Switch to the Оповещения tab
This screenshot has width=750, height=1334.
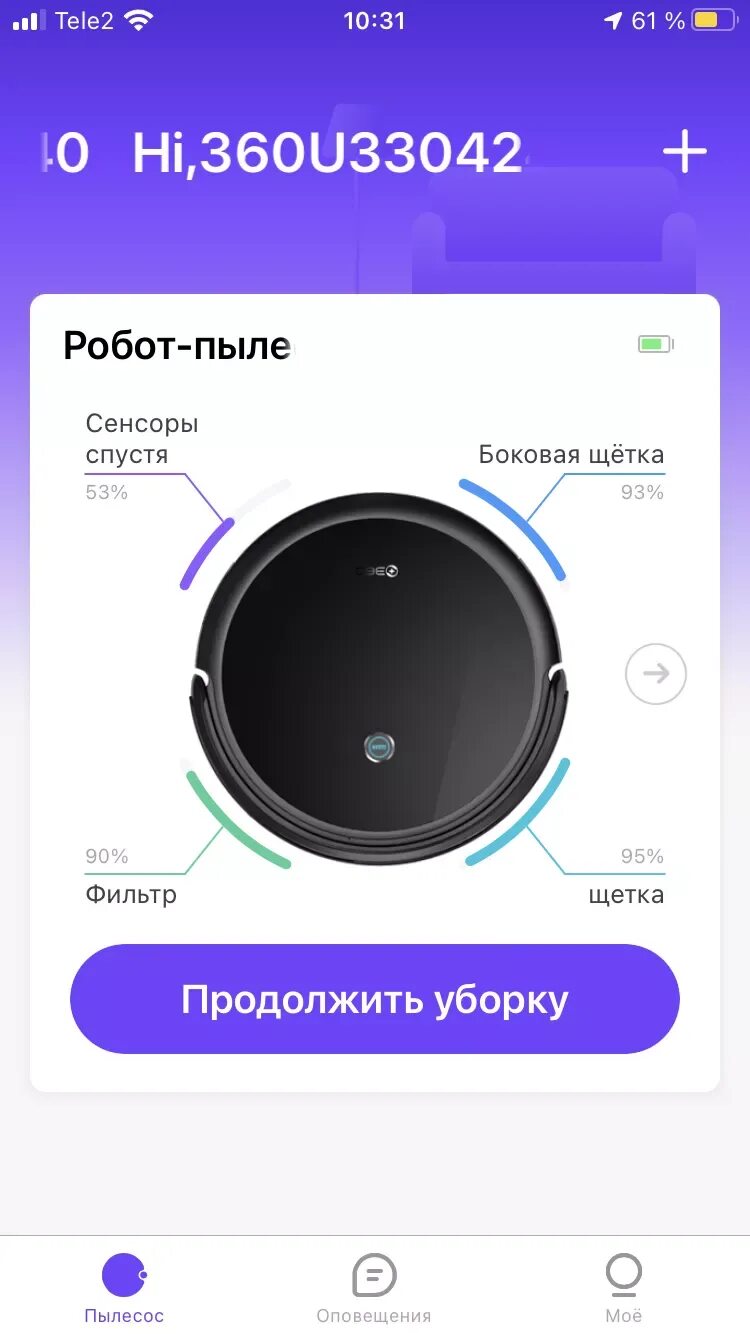374,1290
